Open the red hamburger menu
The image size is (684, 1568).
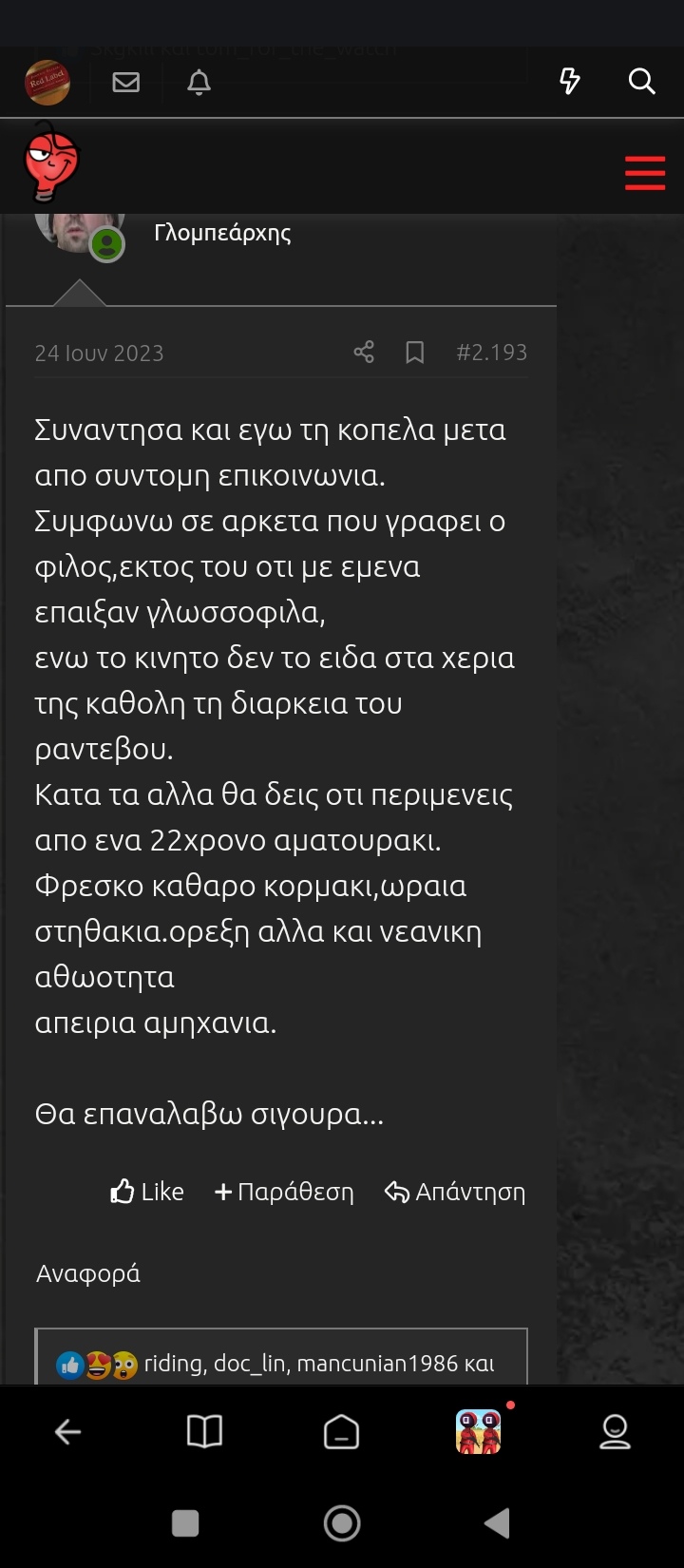(x=645, y=174)
